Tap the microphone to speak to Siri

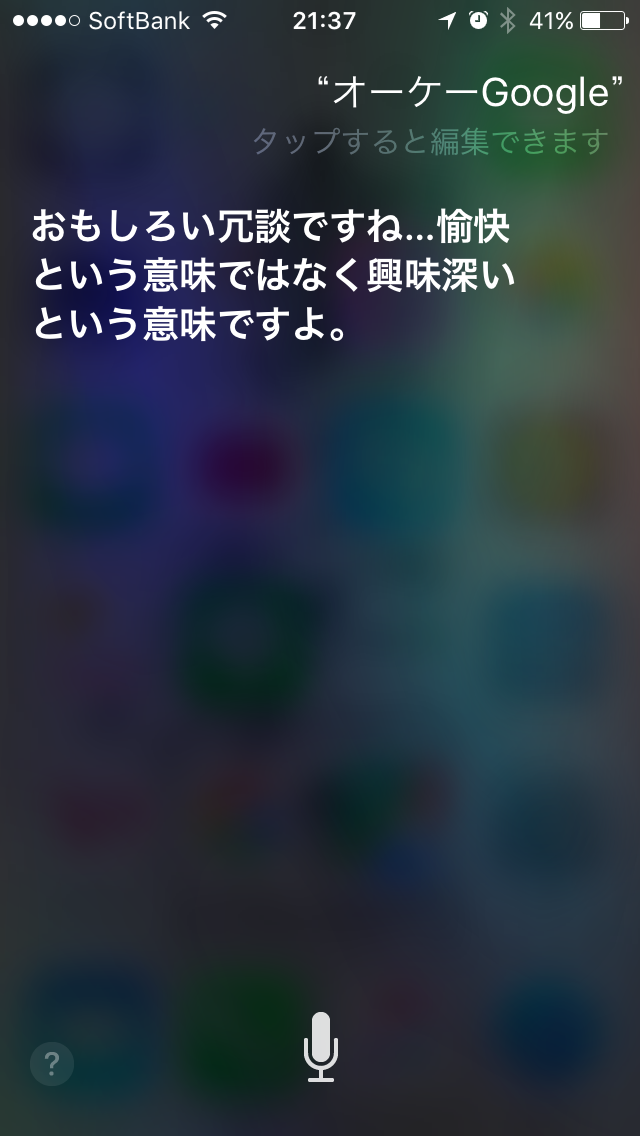[x=321, y=1047]
